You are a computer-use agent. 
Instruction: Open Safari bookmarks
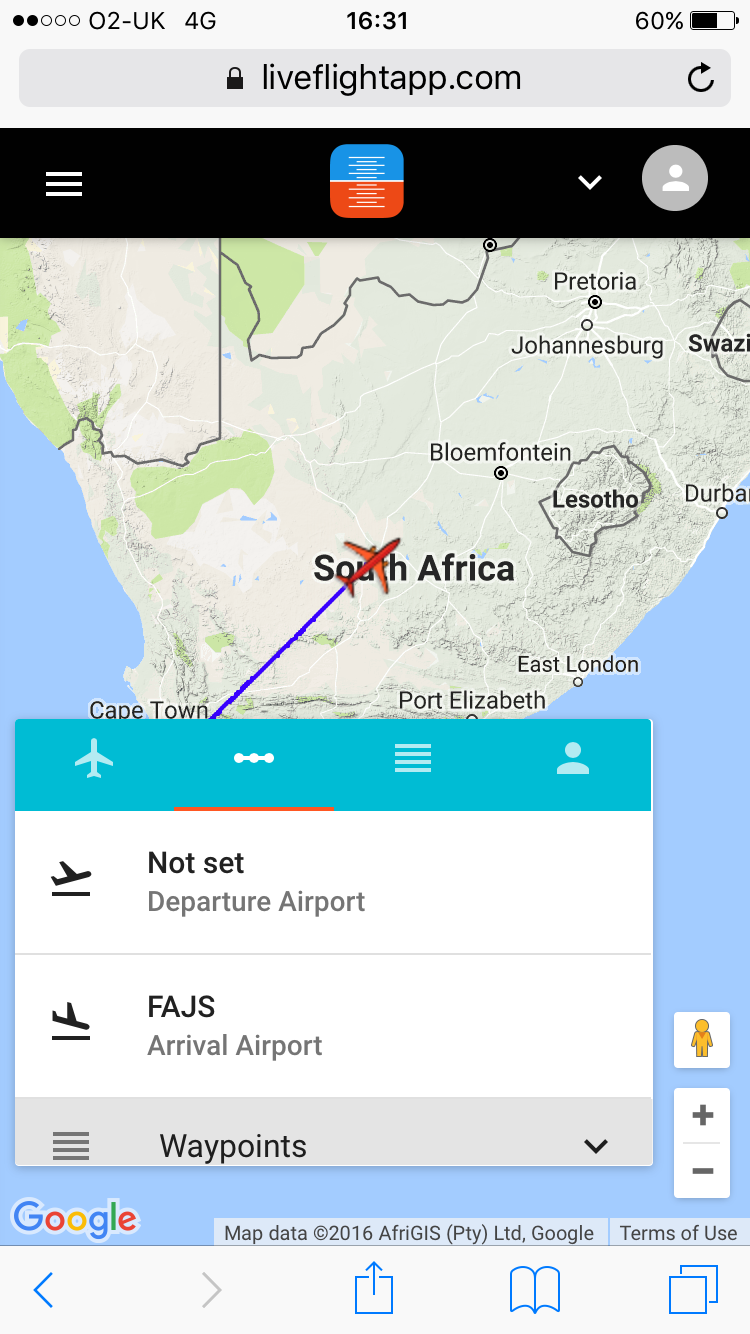pos(534,1290)
